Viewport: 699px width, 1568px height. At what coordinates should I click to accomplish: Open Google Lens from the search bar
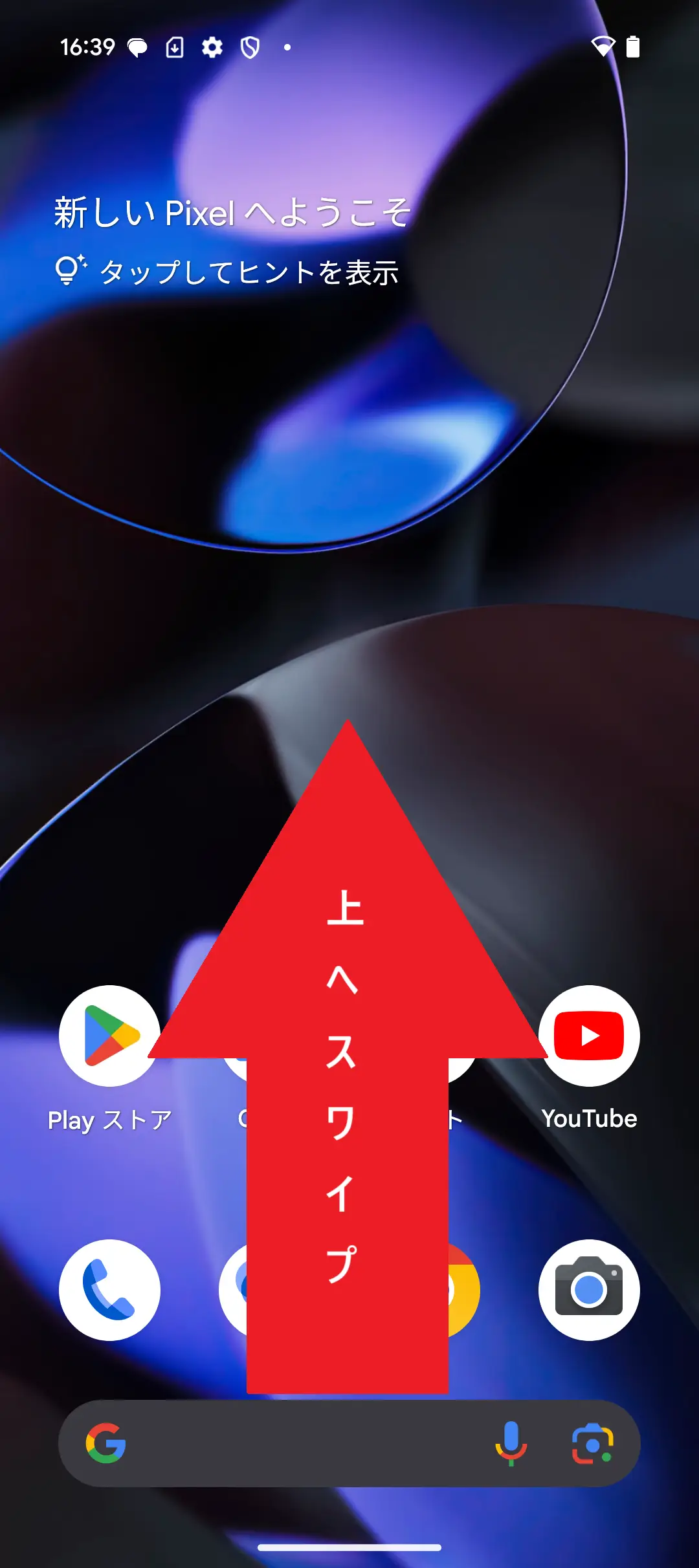tap(592, 1443)
